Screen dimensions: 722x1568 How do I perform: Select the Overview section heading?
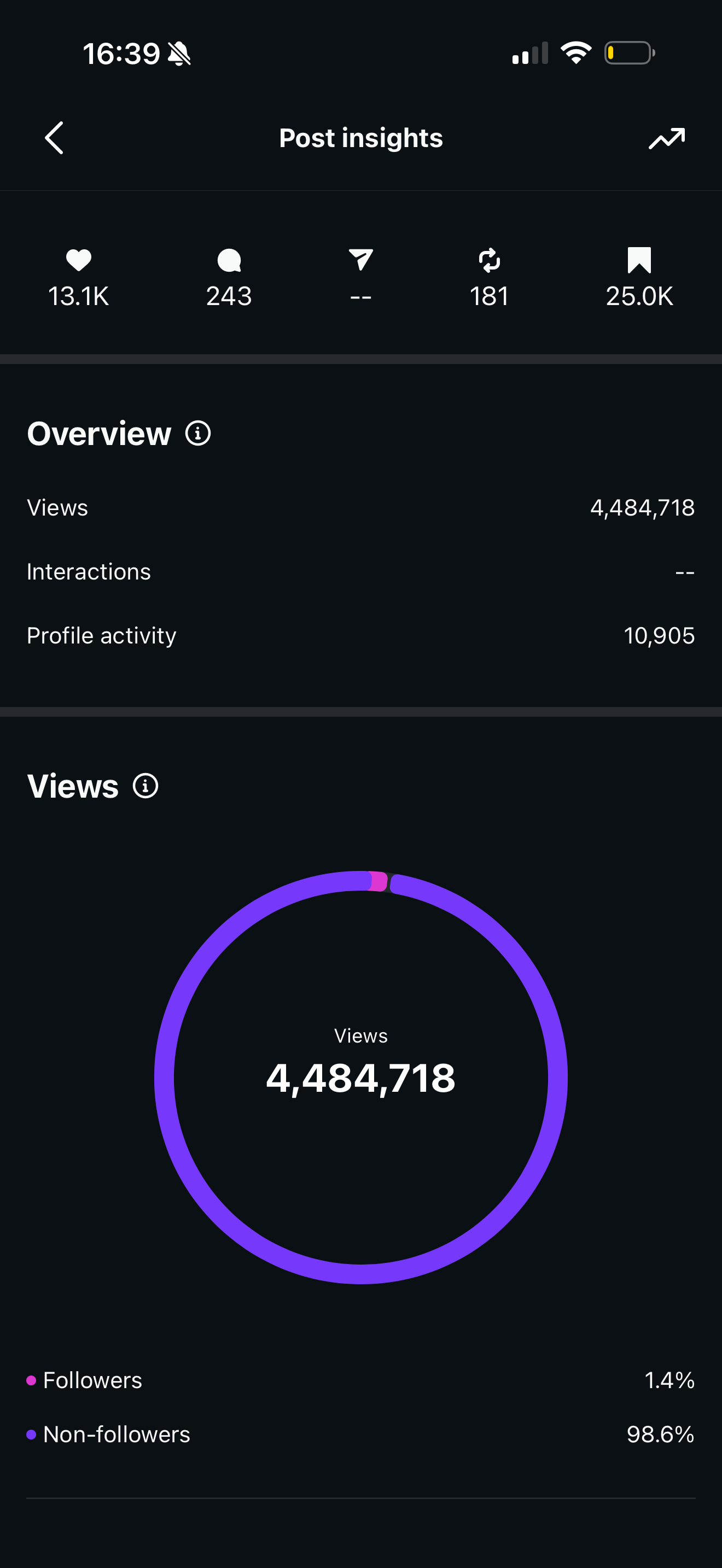98,434
